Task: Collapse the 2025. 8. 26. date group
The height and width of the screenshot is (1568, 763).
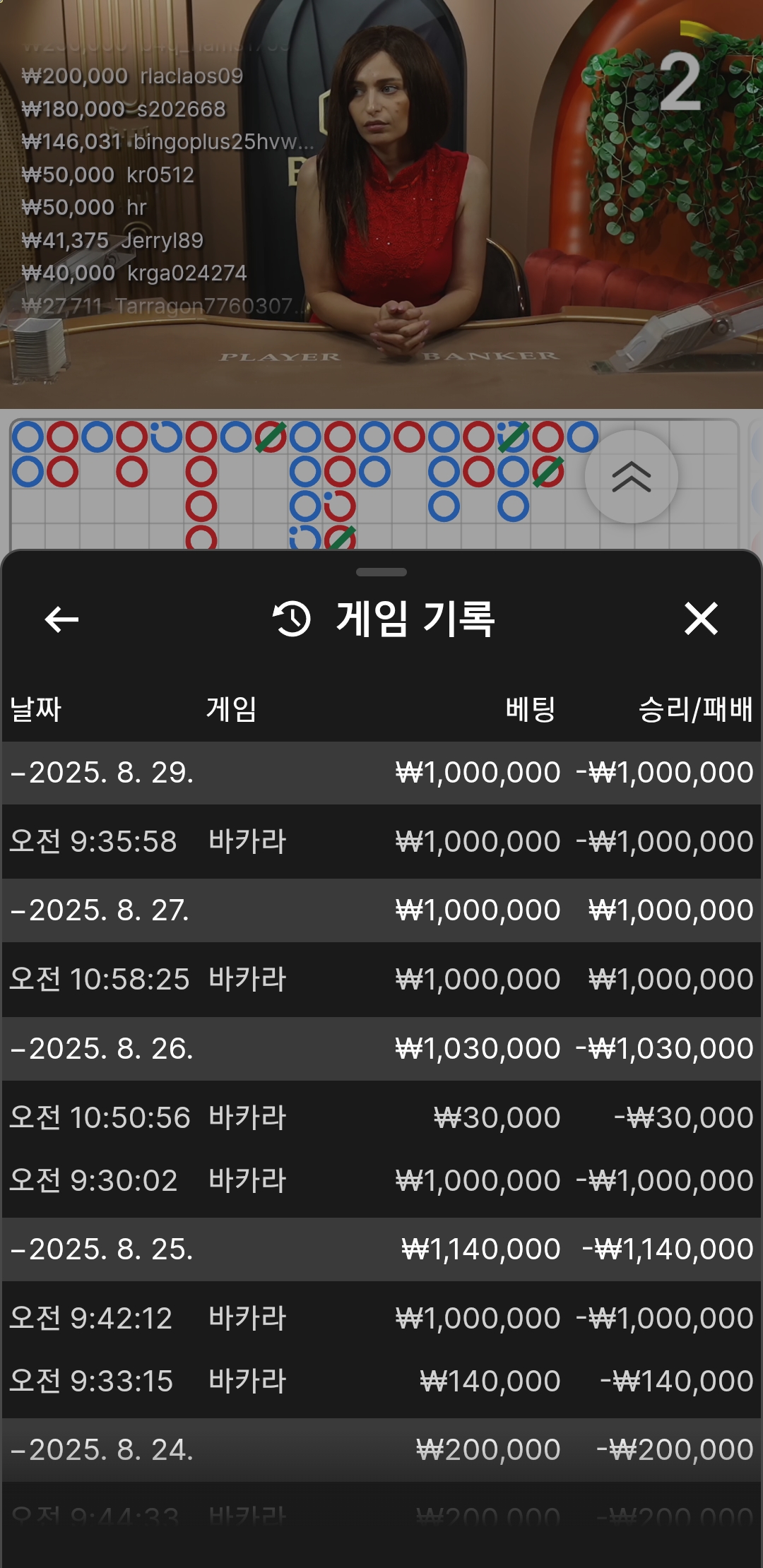Action: (x=381, y=1049)
